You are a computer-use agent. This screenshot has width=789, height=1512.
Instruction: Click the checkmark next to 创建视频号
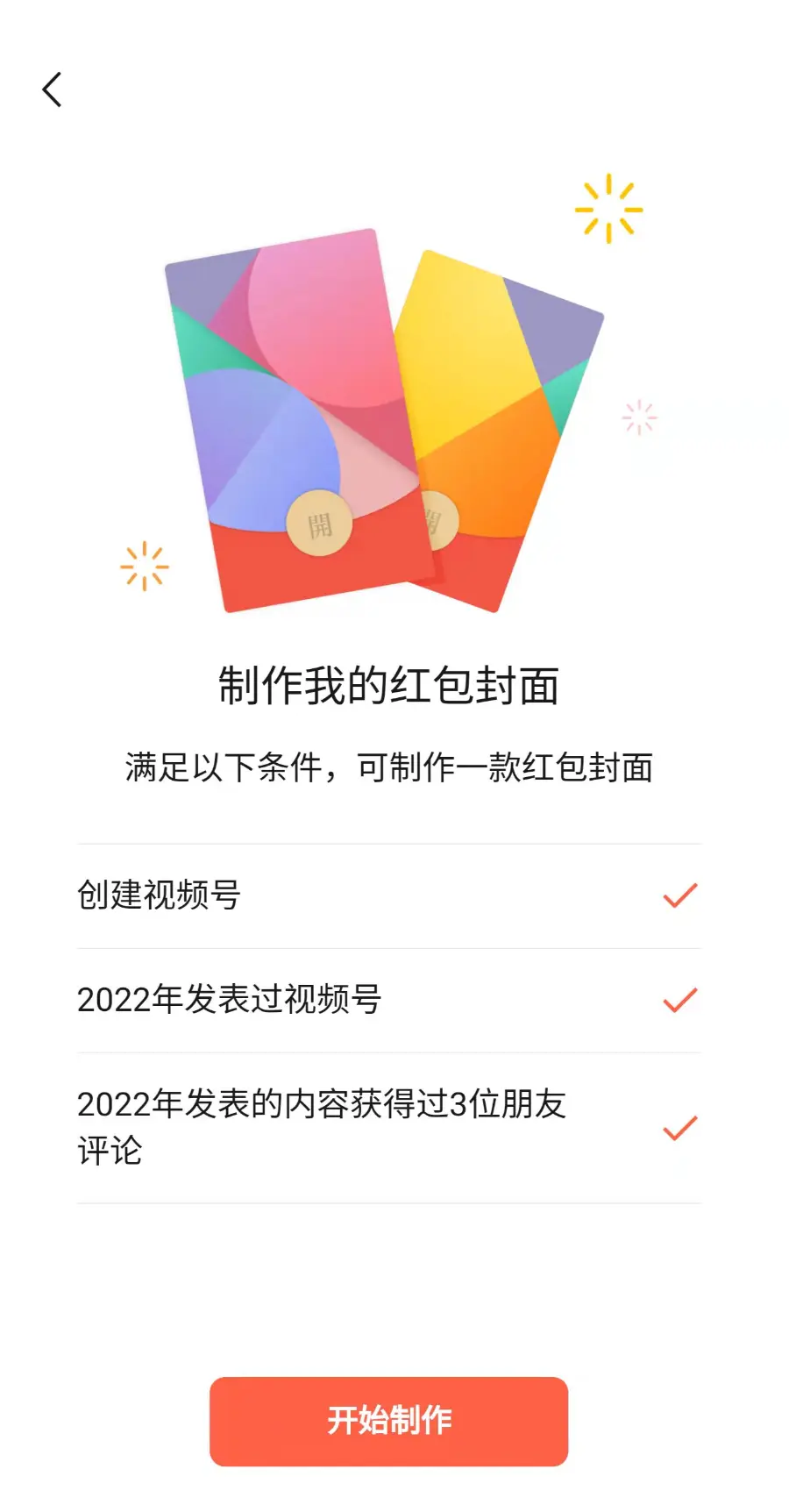coord(679,896)
